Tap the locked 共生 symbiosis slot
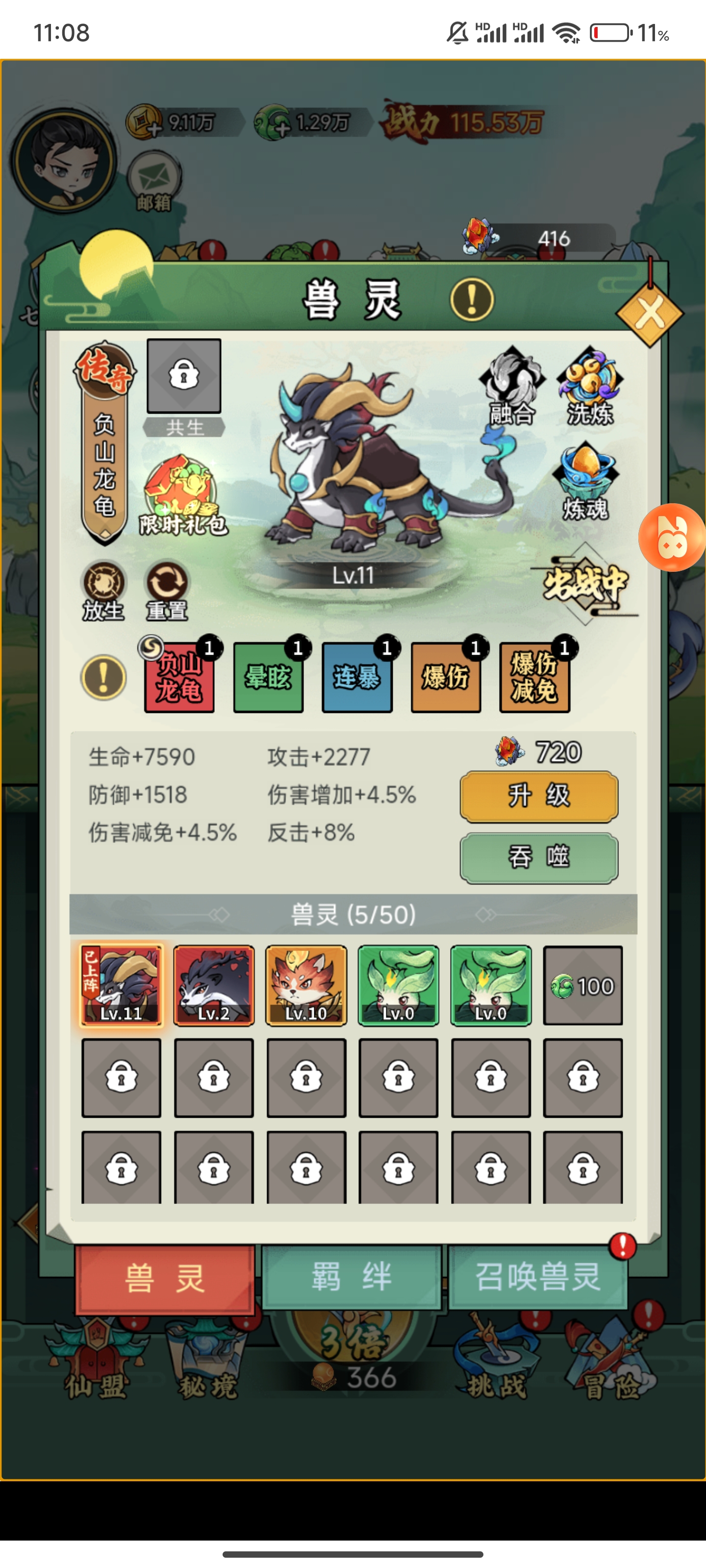 (x=184, y=376)
